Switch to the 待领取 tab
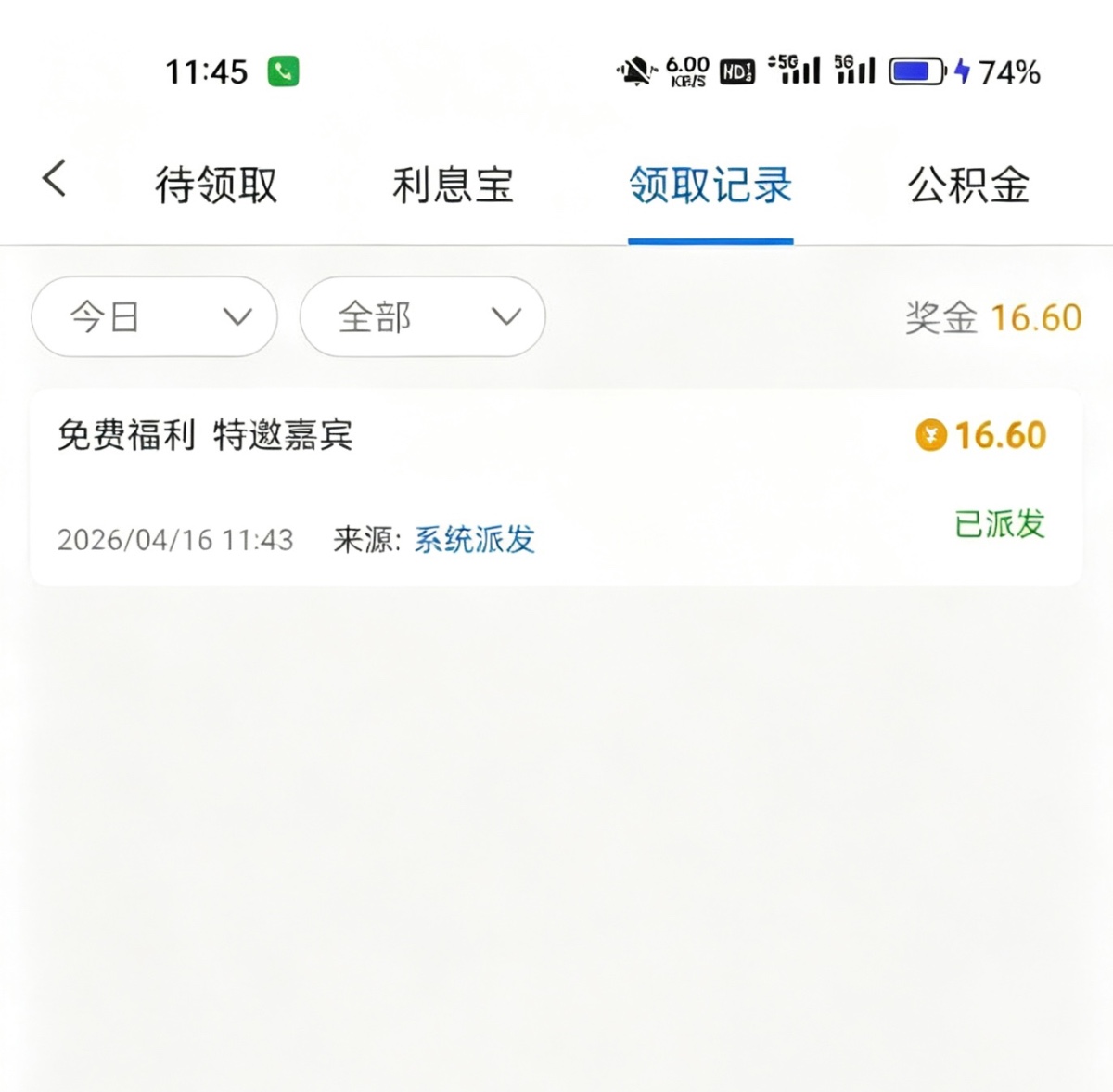This screenshot has height=1092, width=1113. coord(215,185)
